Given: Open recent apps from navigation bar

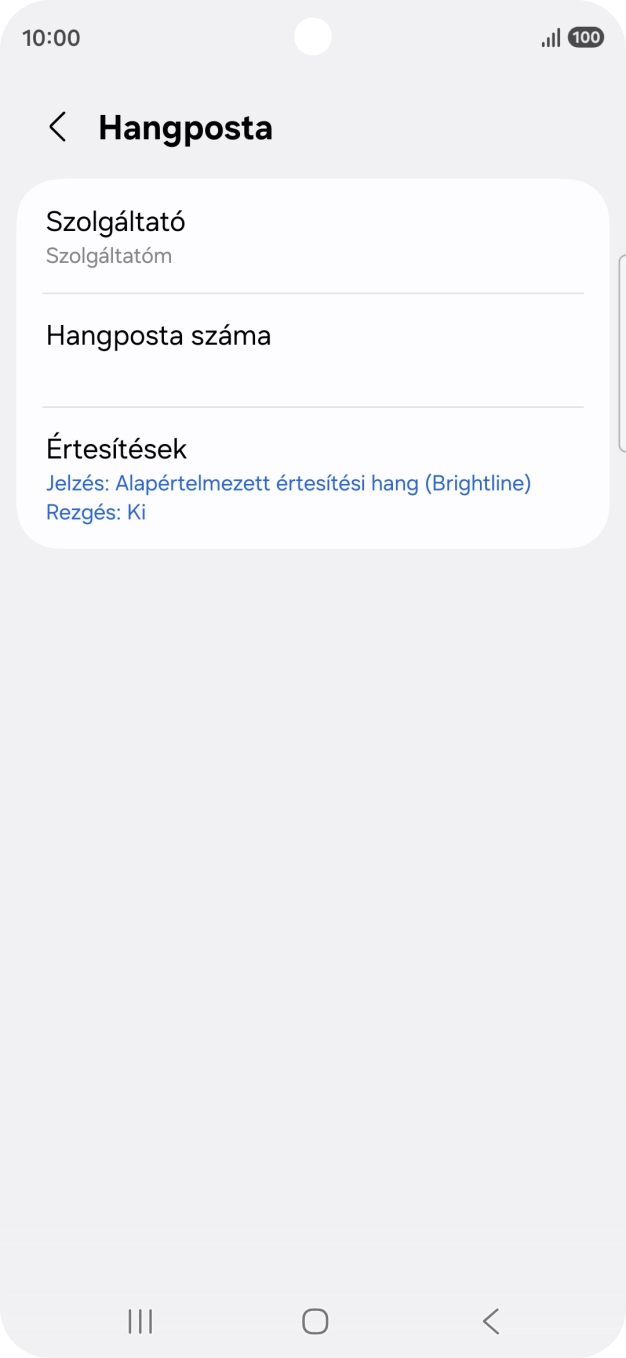Looking at the screenshot, I should (x=140, y=1321).
